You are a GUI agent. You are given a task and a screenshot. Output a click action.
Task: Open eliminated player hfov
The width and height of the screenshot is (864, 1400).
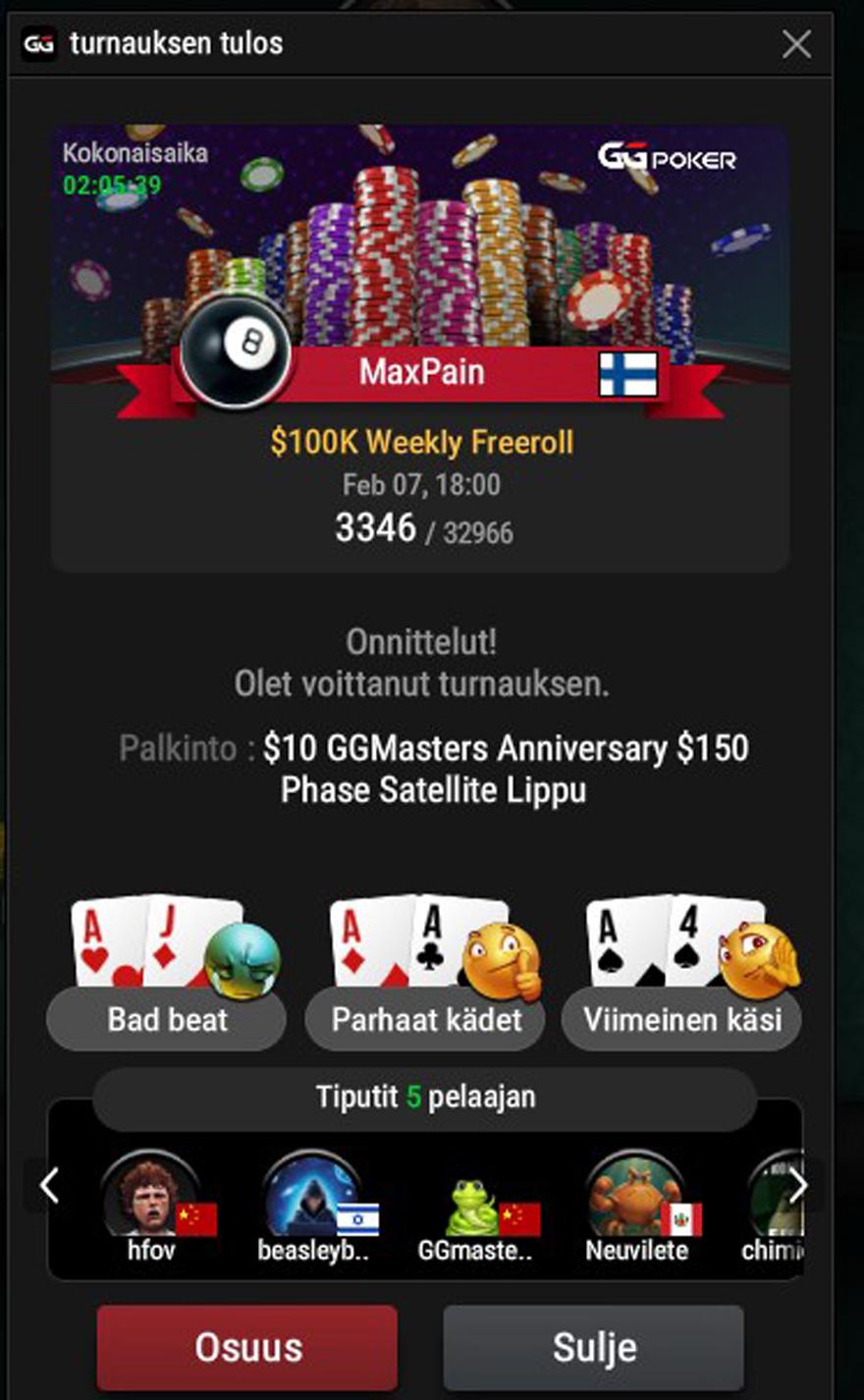(x=151, y=1203)
